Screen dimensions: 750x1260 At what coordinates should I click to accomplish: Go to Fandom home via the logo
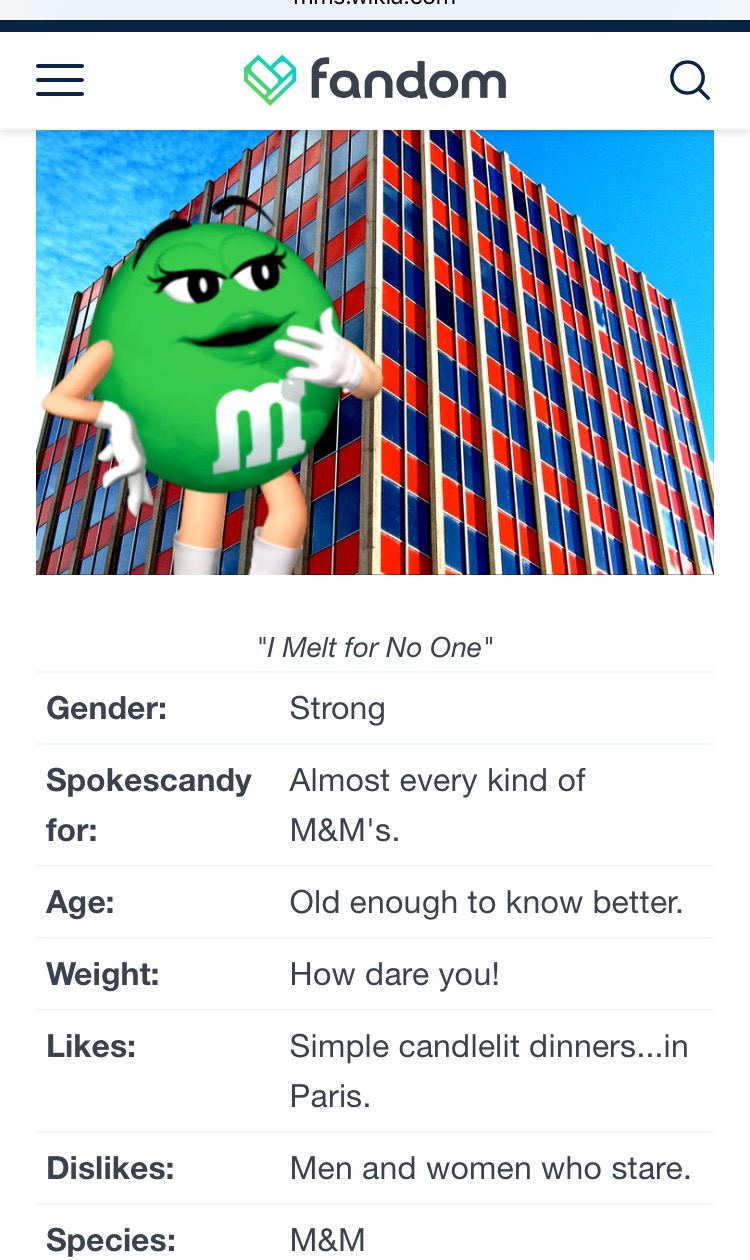(x=375, y=80)
